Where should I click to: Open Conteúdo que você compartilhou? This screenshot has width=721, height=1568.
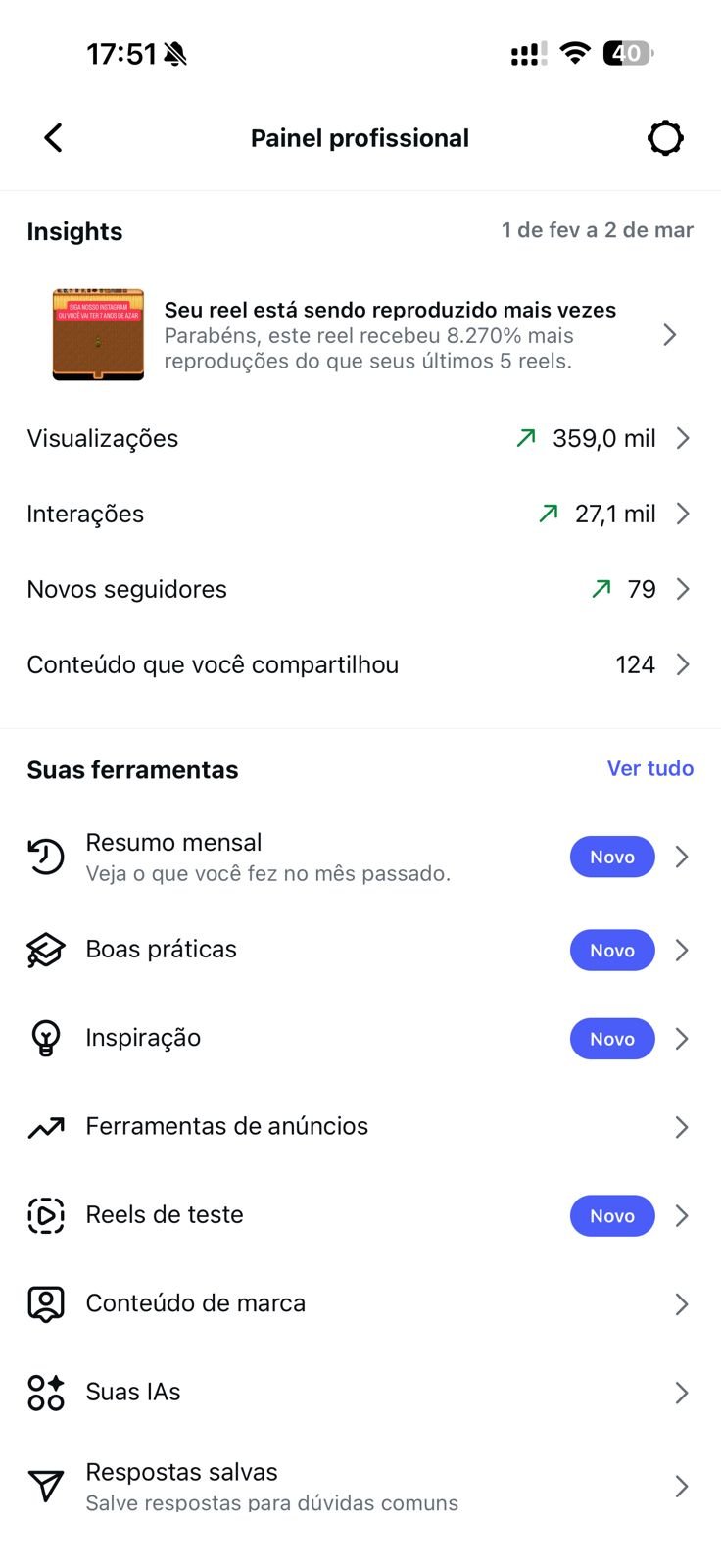pyautogui.click(x=360, y=664)
